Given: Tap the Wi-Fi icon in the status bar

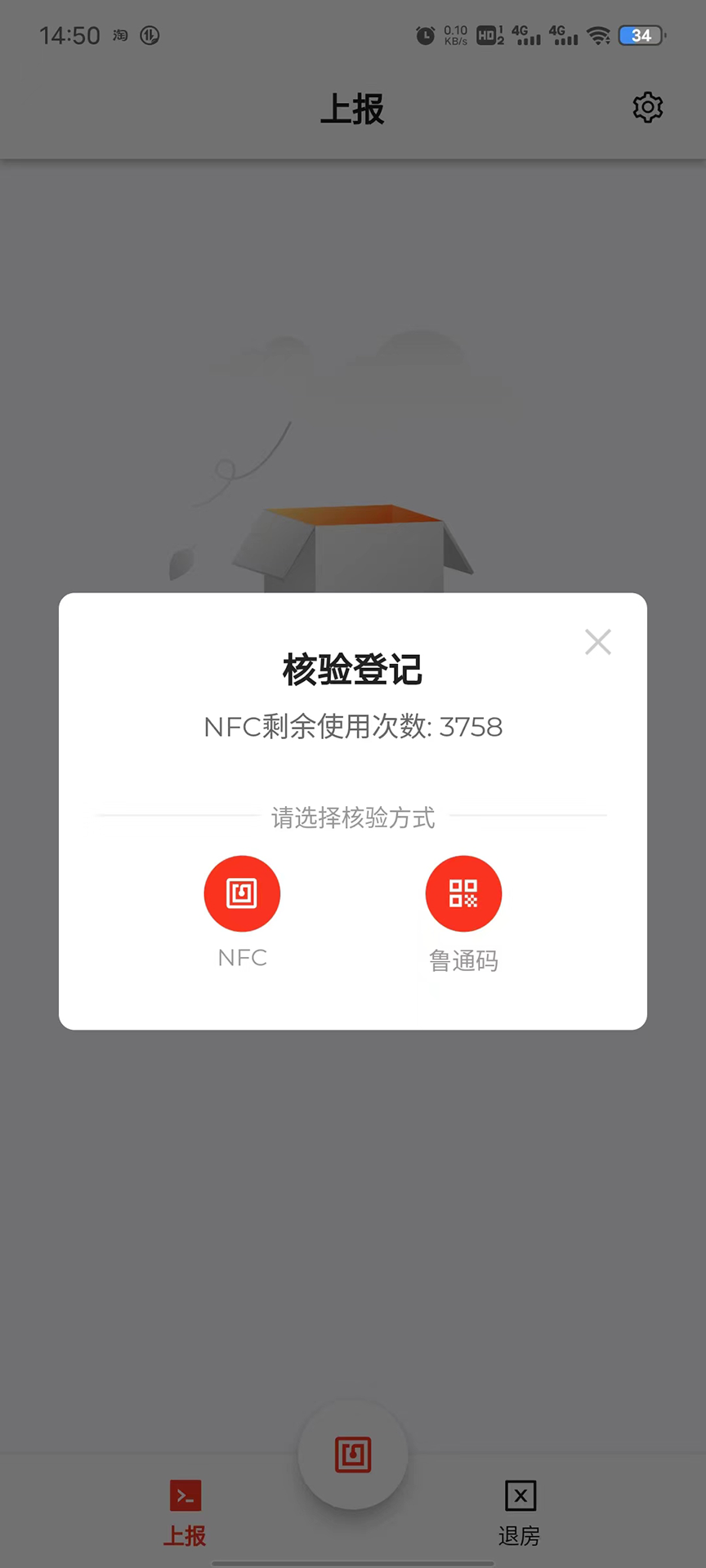Looking at the screenshot, I should tap(599, 35).
